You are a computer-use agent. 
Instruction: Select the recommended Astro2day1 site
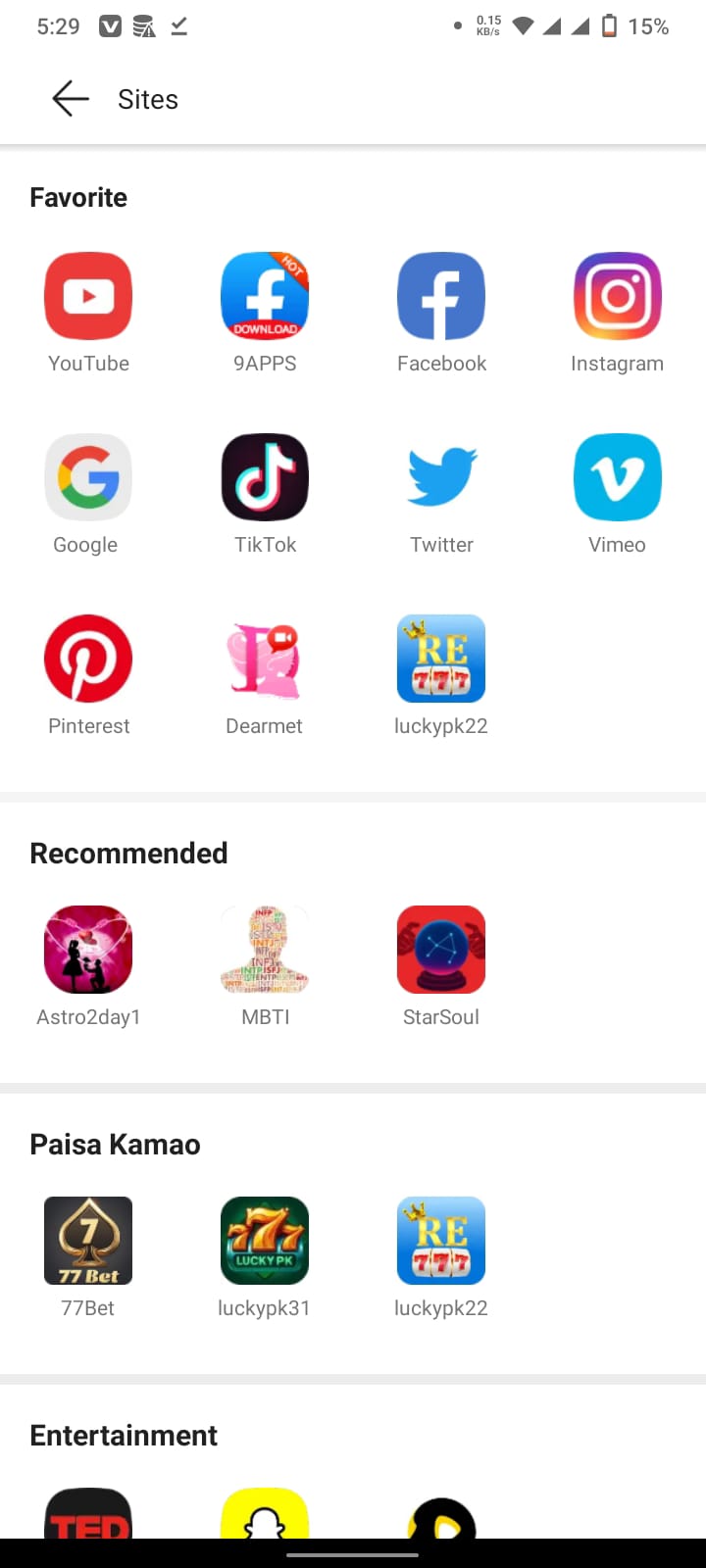tap(88, 950)
